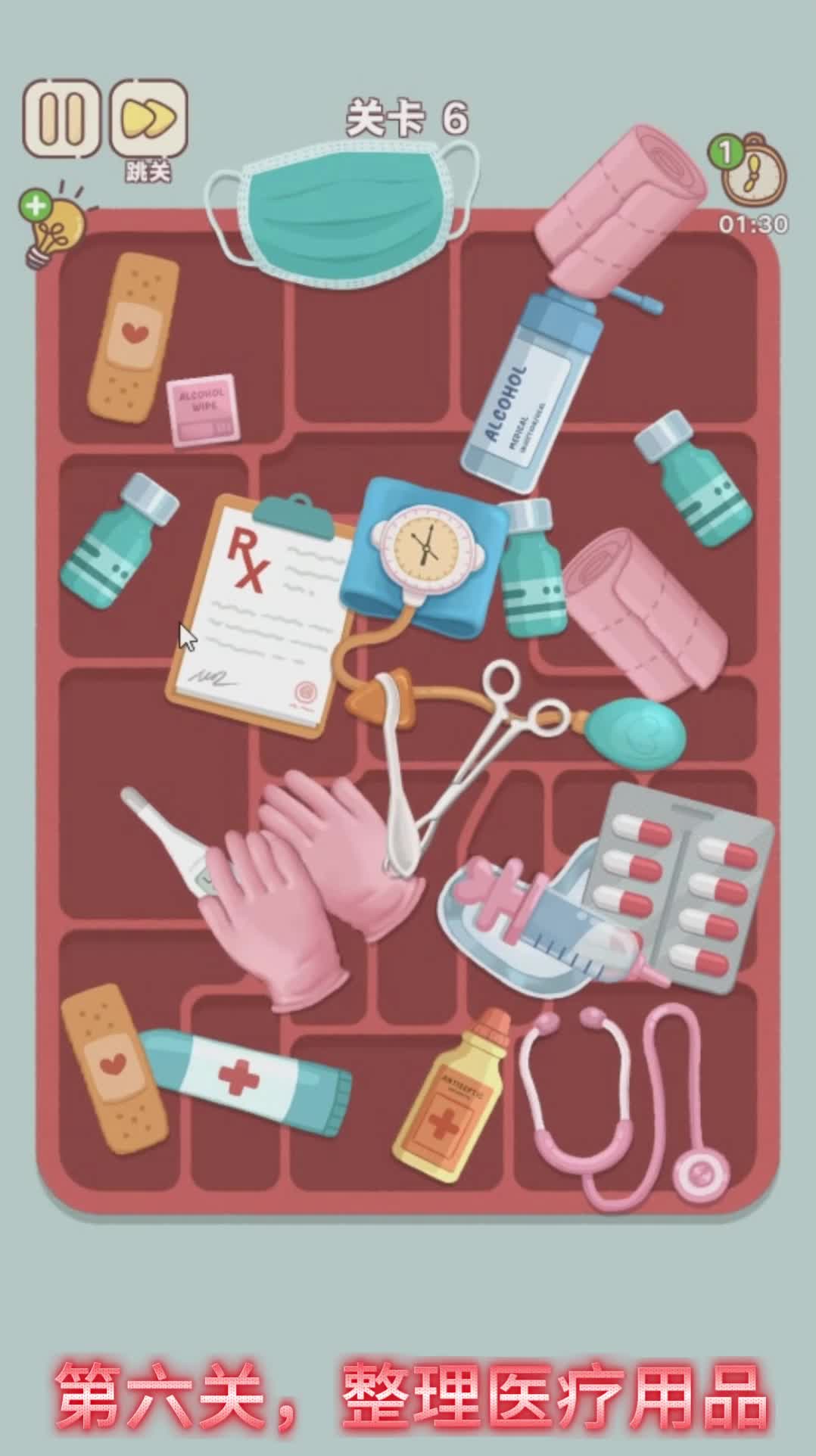
Task: Tap the pink alcohol wipe packet
Action: [x=200, y=409]
